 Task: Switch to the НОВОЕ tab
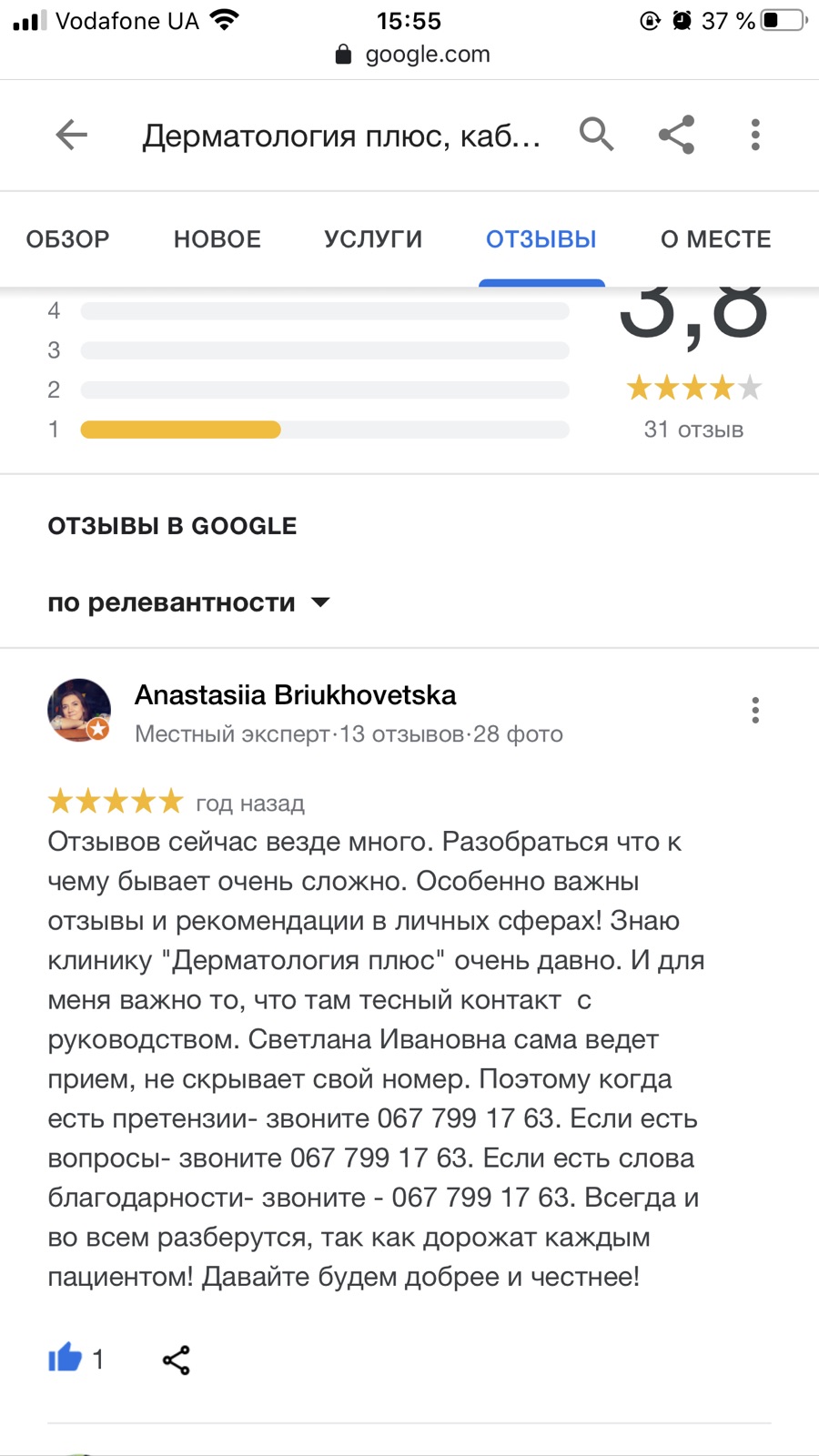click(217, 239)
